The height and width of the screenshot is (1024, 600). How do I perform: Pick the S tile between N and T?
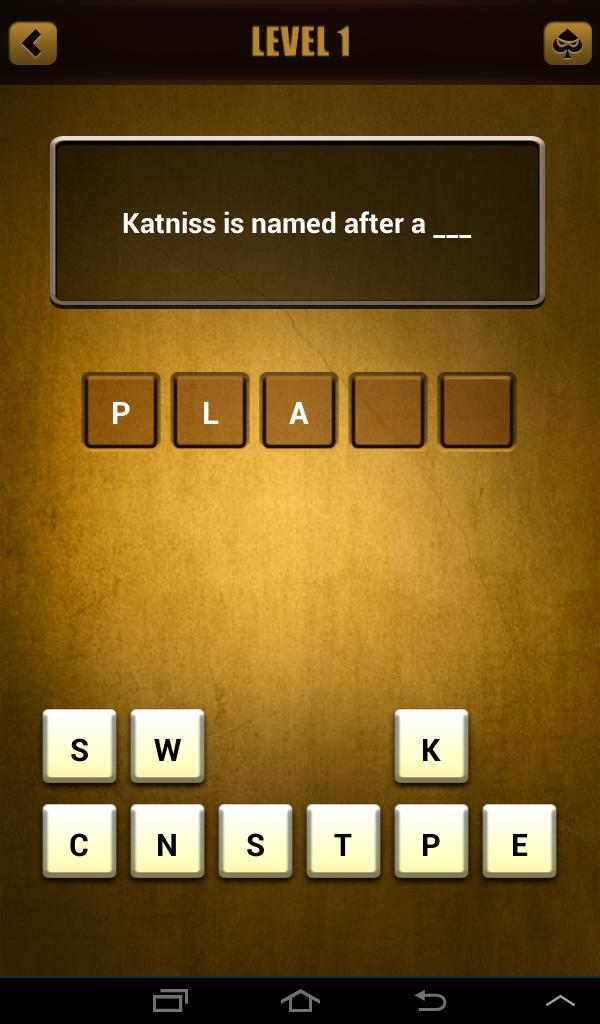255,843
